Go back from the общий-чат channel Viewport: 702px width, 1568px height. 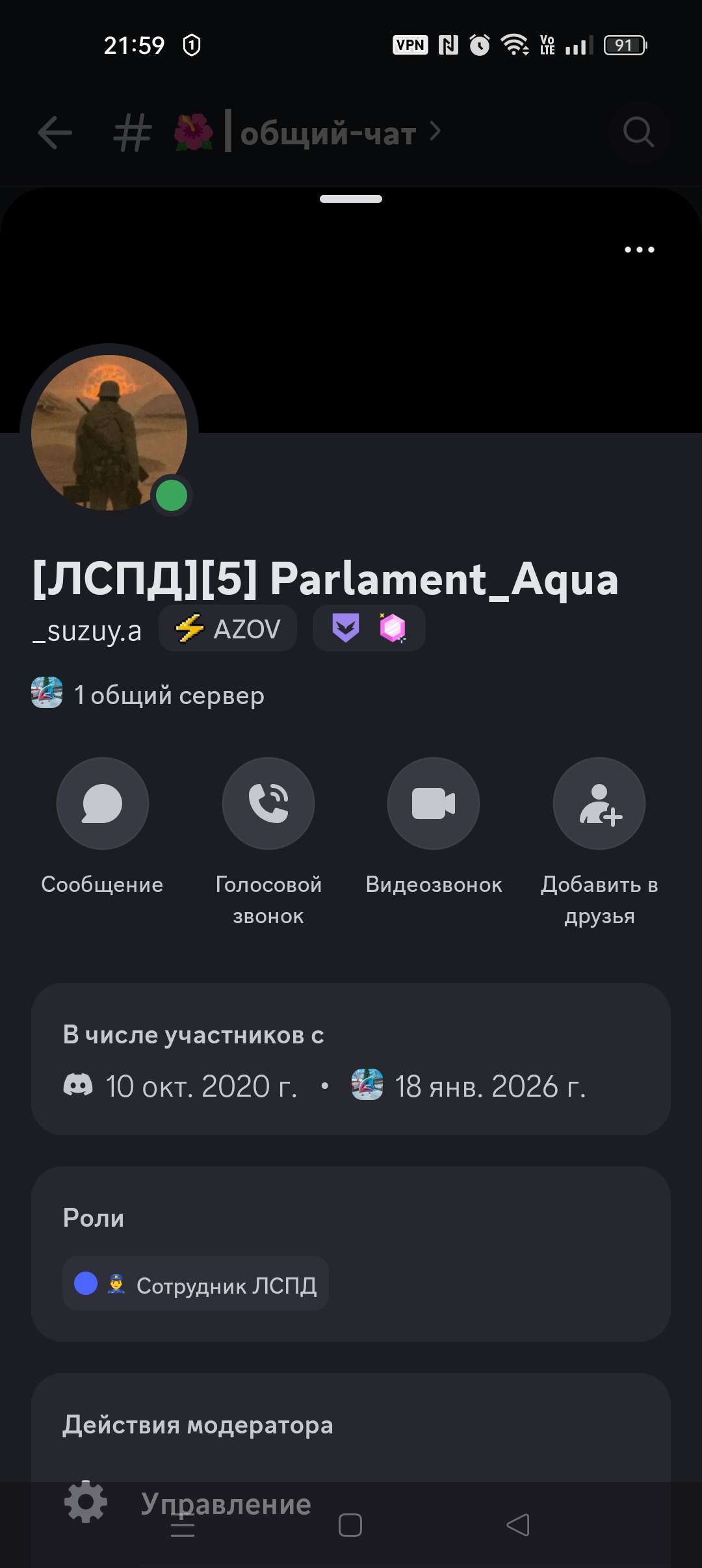(x=55, y=133)
